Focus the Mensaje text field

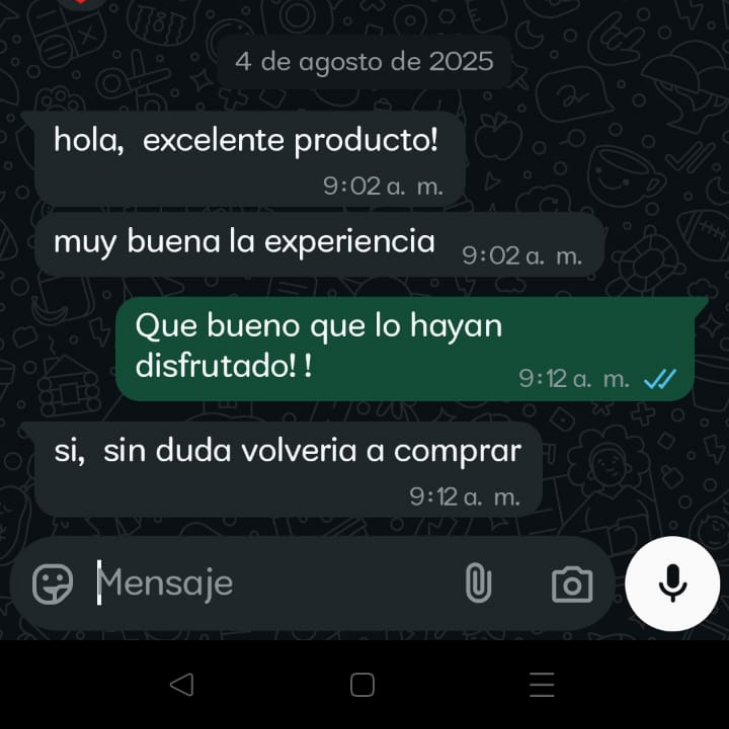click(270, 583)
